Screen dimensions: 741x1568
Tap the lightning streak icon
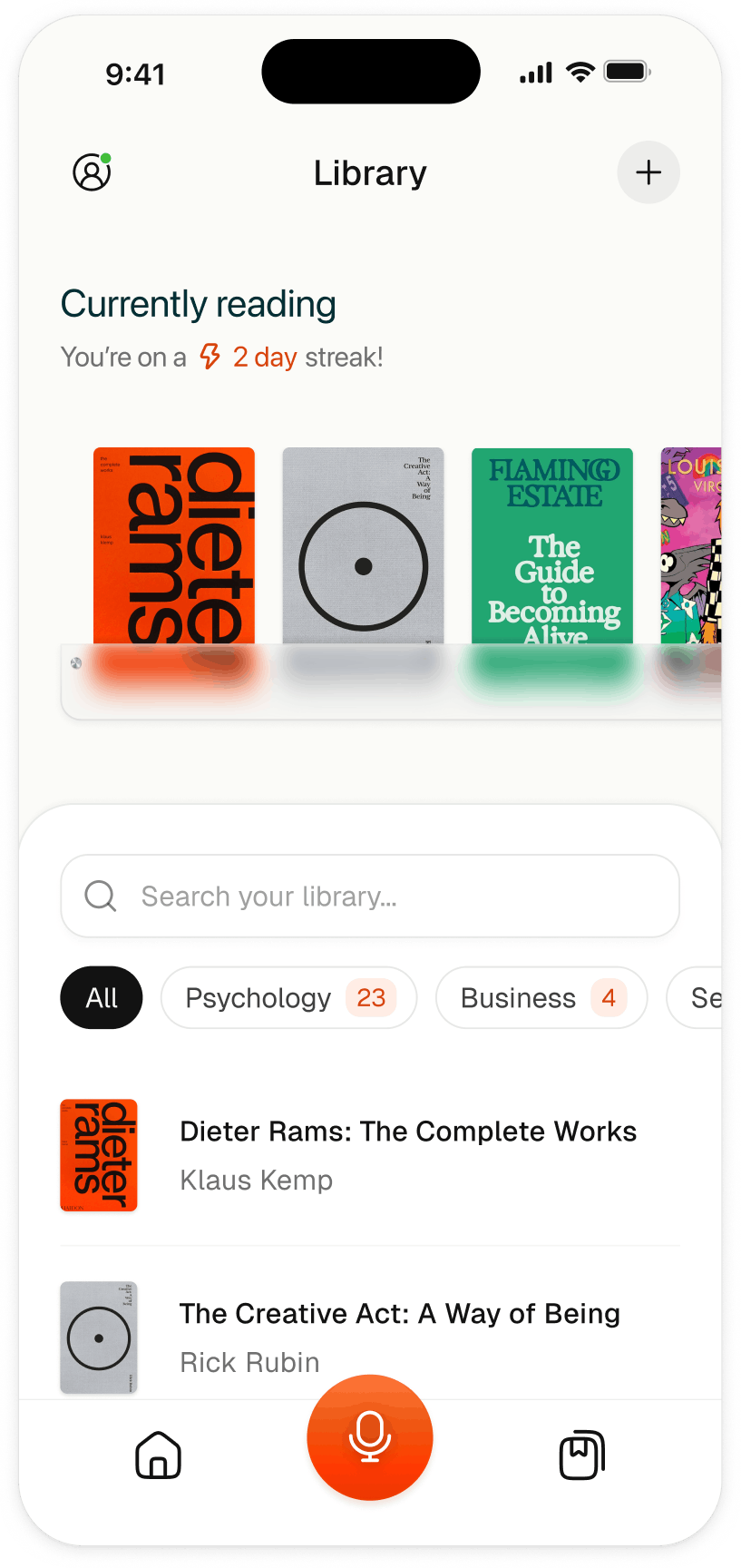(210, 356)
